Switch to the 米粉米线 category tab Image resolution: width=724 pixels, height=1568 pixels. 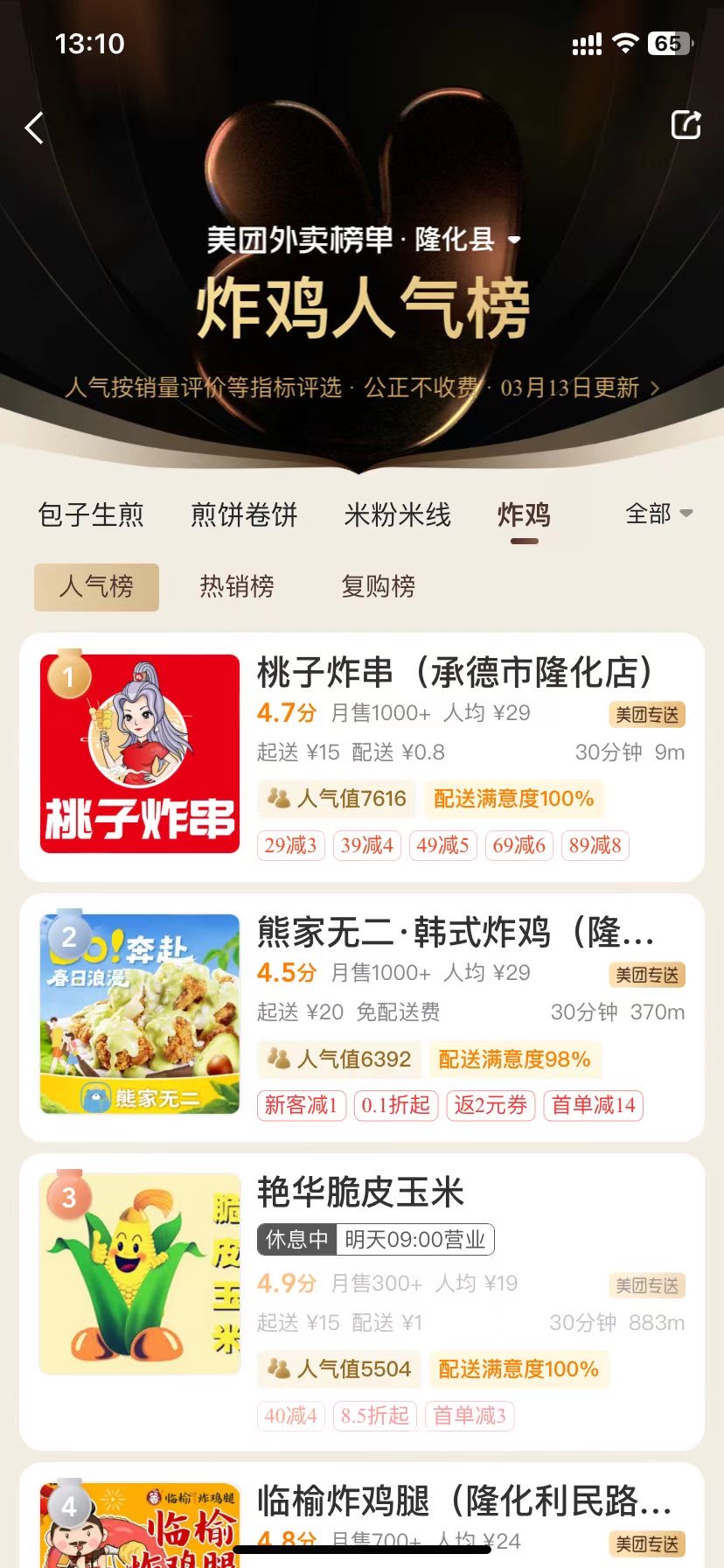(x=397, y=514)
